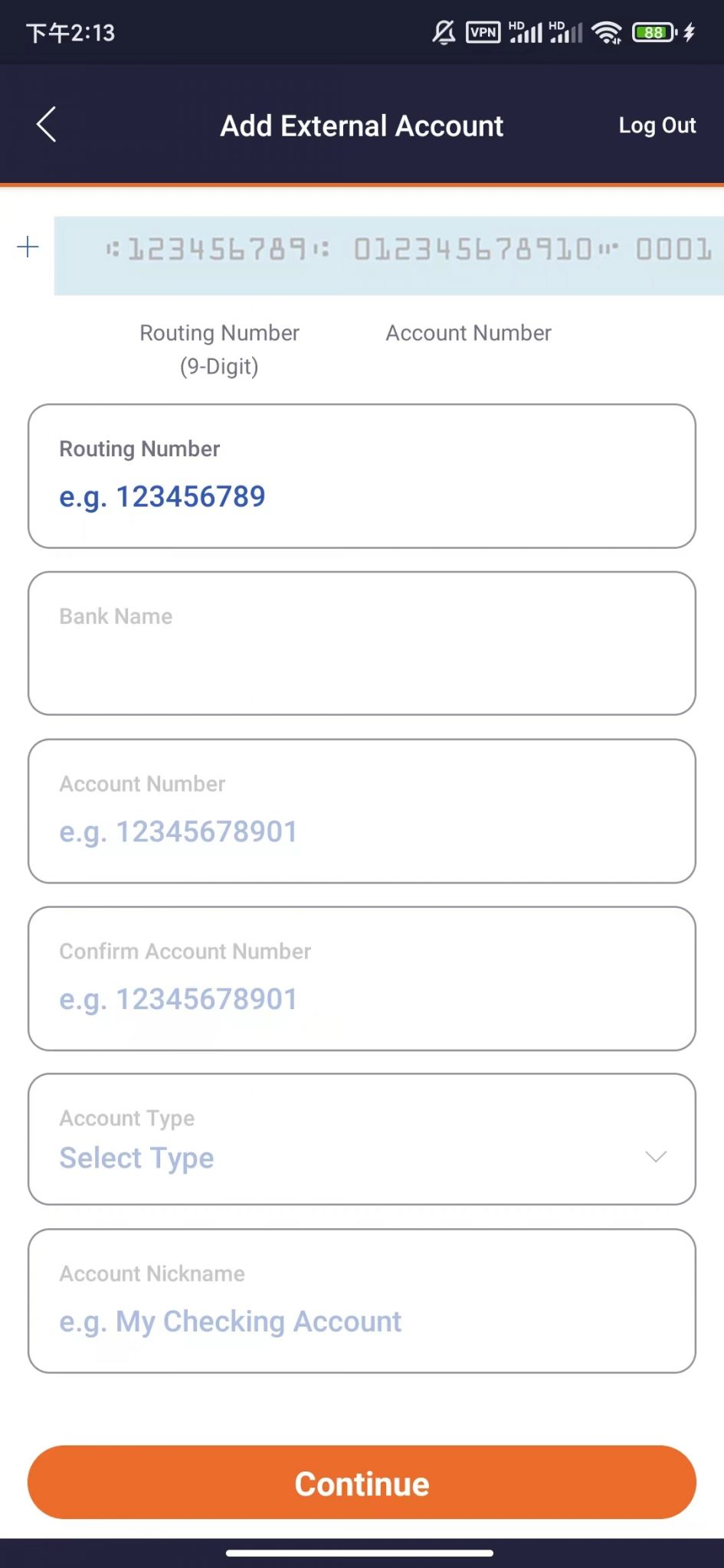Image resolution: width=724 pixels, height=1568 pixels.
Task: Tap the plus icon beside the check sample
Action: pos(28,247)
